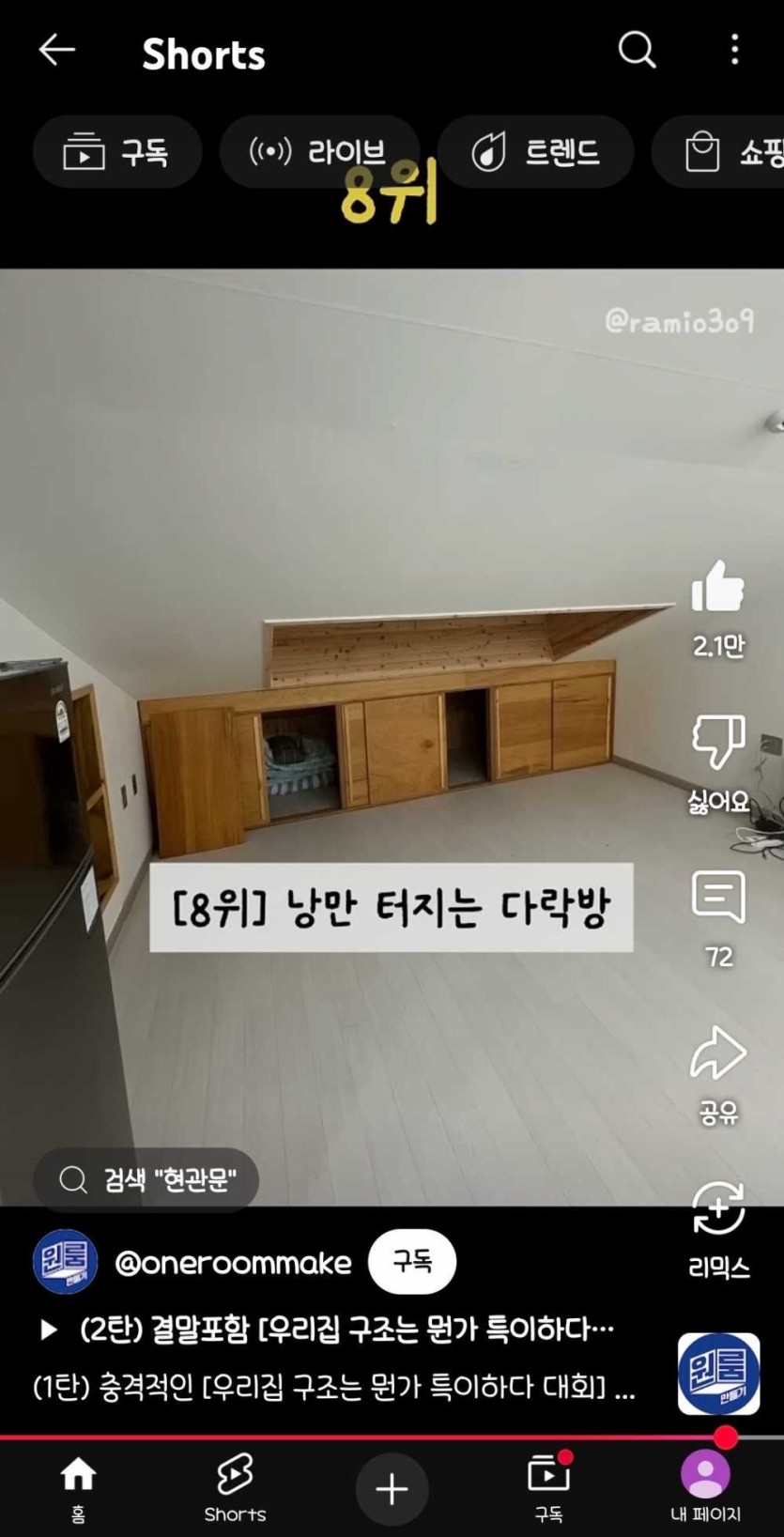Open the comments with 72 replies

coord(718,898)
